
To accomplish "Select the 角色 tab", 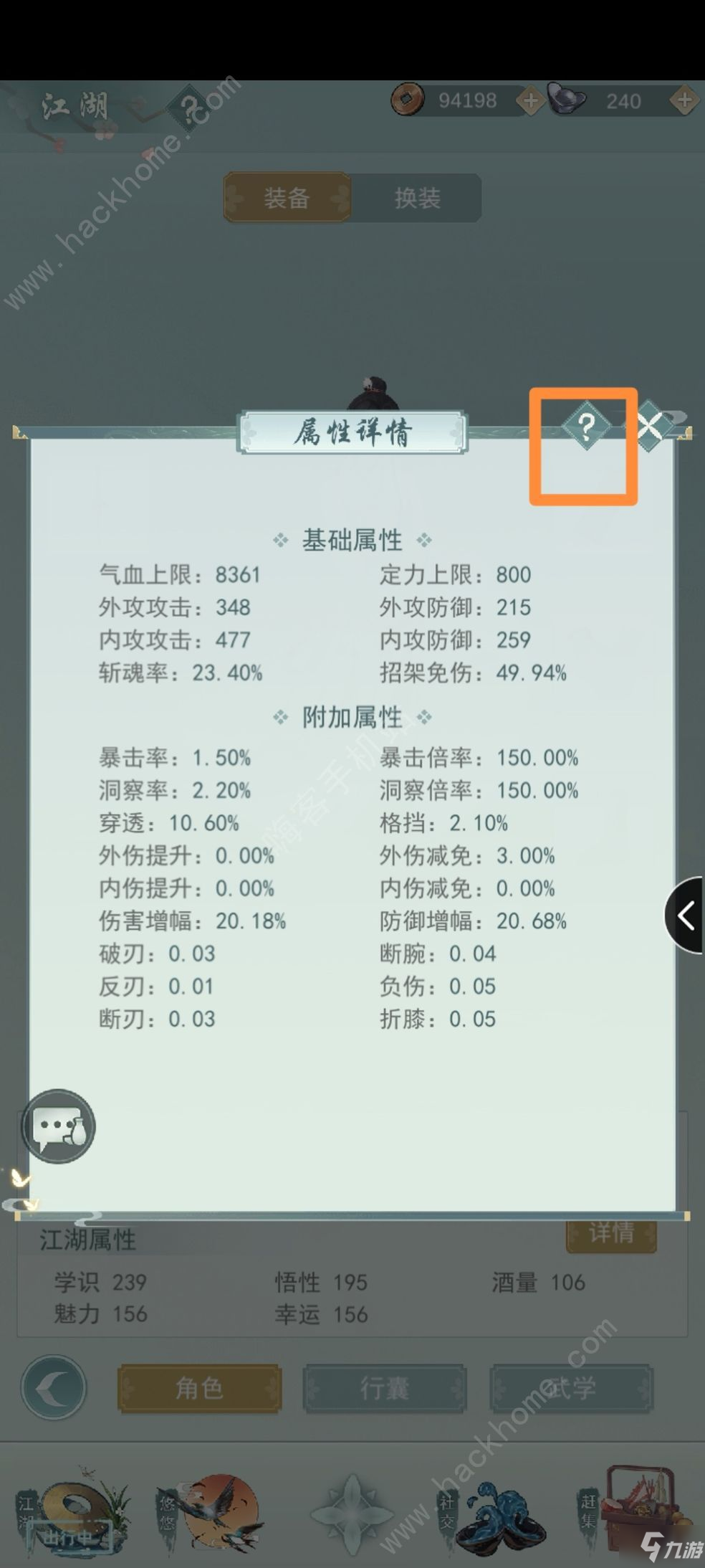I will 199,1389.
